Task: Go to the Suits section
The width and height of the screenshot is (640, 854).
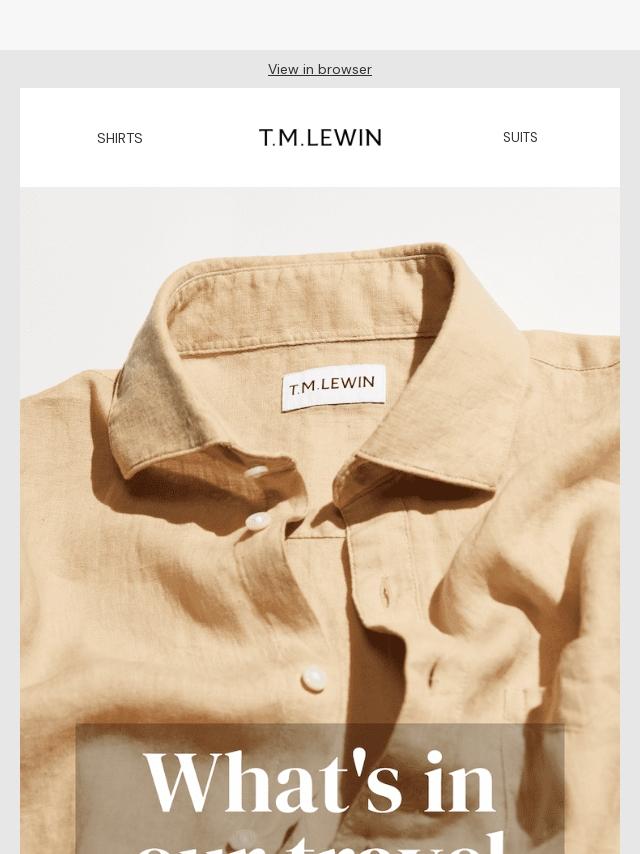Action: point(520,137)
